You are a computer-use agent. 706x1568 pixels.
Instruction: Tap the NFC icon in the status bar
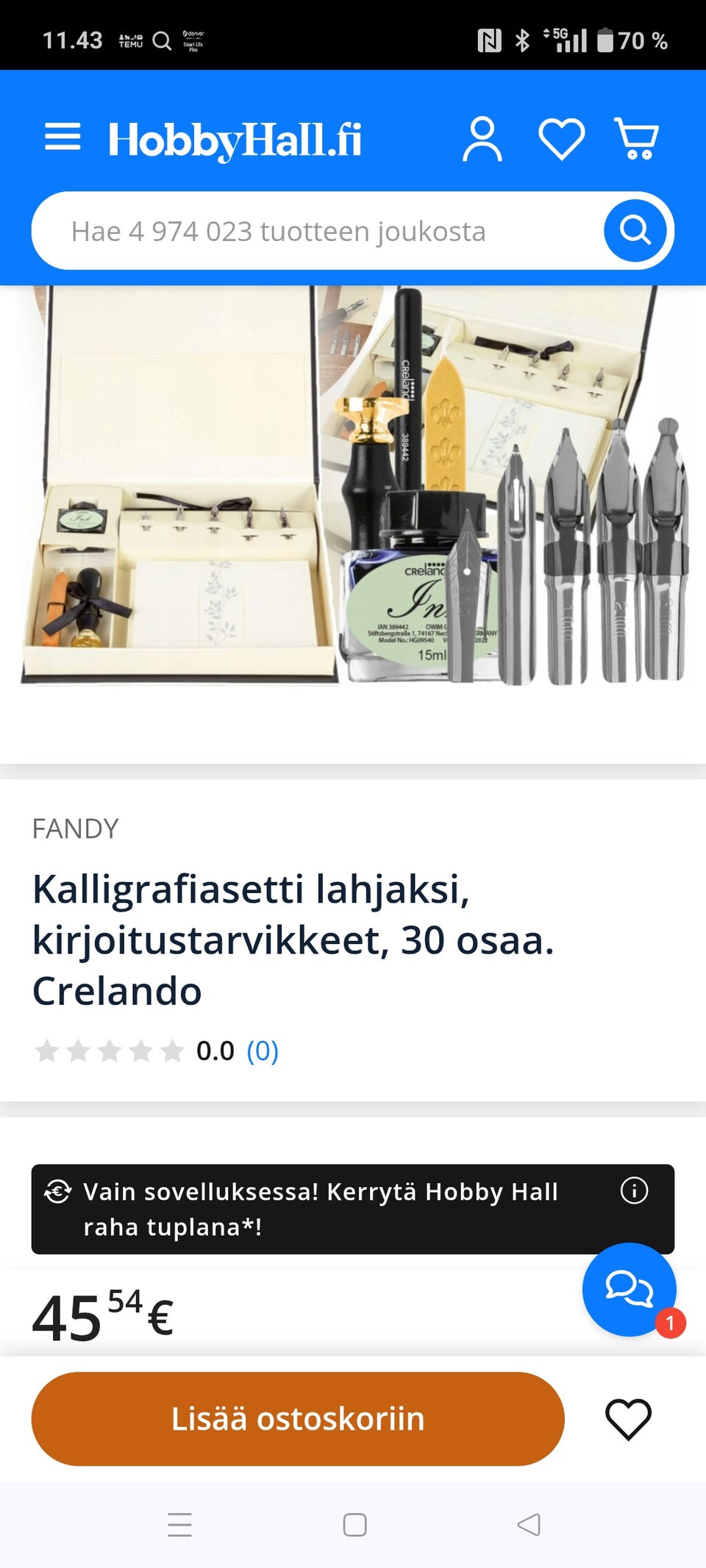(x=491, y=41)
